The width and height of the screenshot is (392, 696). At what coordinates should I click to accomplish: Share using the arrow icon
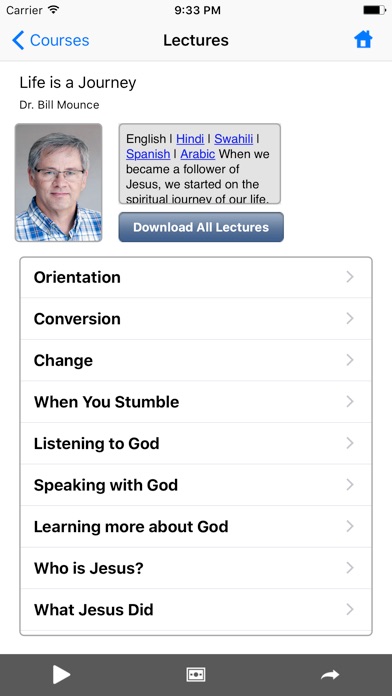click(x=330, y=675)
